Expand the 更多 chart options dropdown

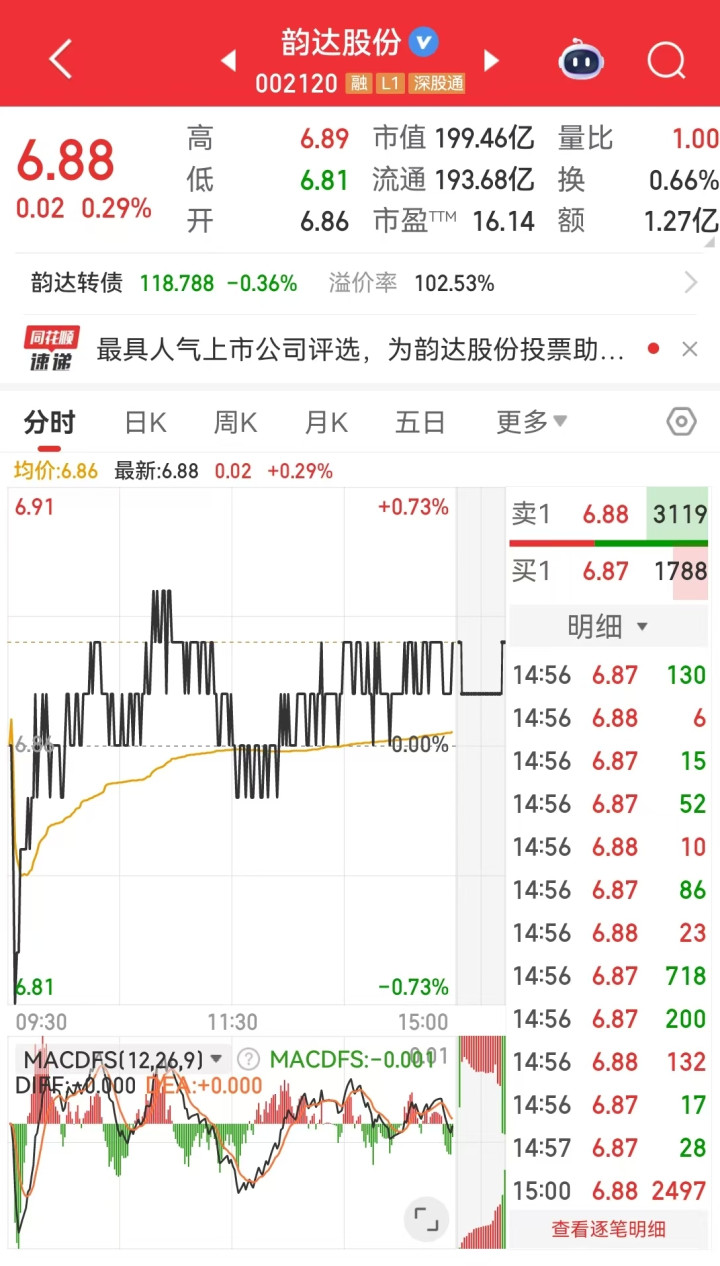click(531, 422)
